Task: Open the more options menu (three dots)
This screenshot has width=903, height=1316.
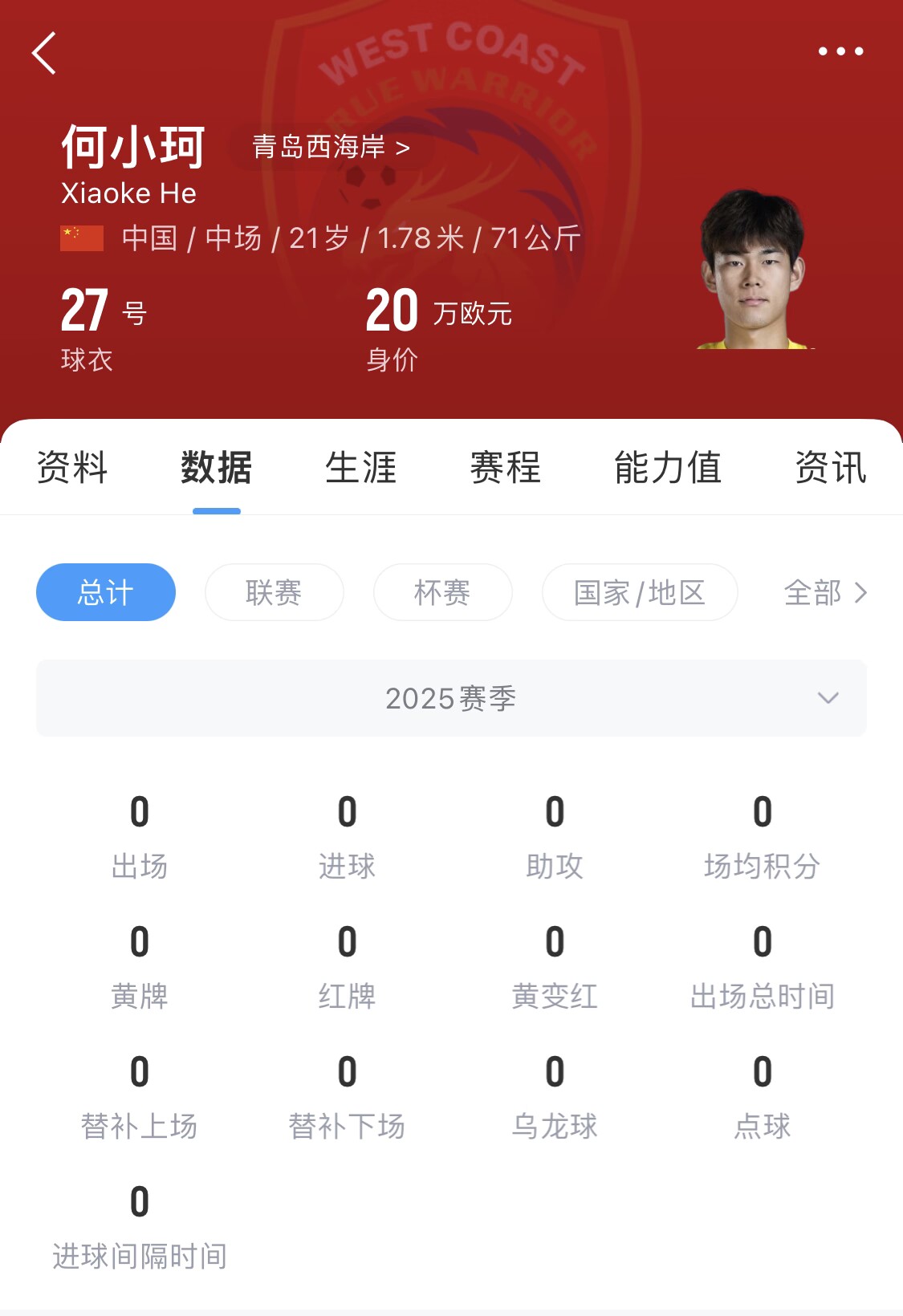Action: tap(839, 53)
